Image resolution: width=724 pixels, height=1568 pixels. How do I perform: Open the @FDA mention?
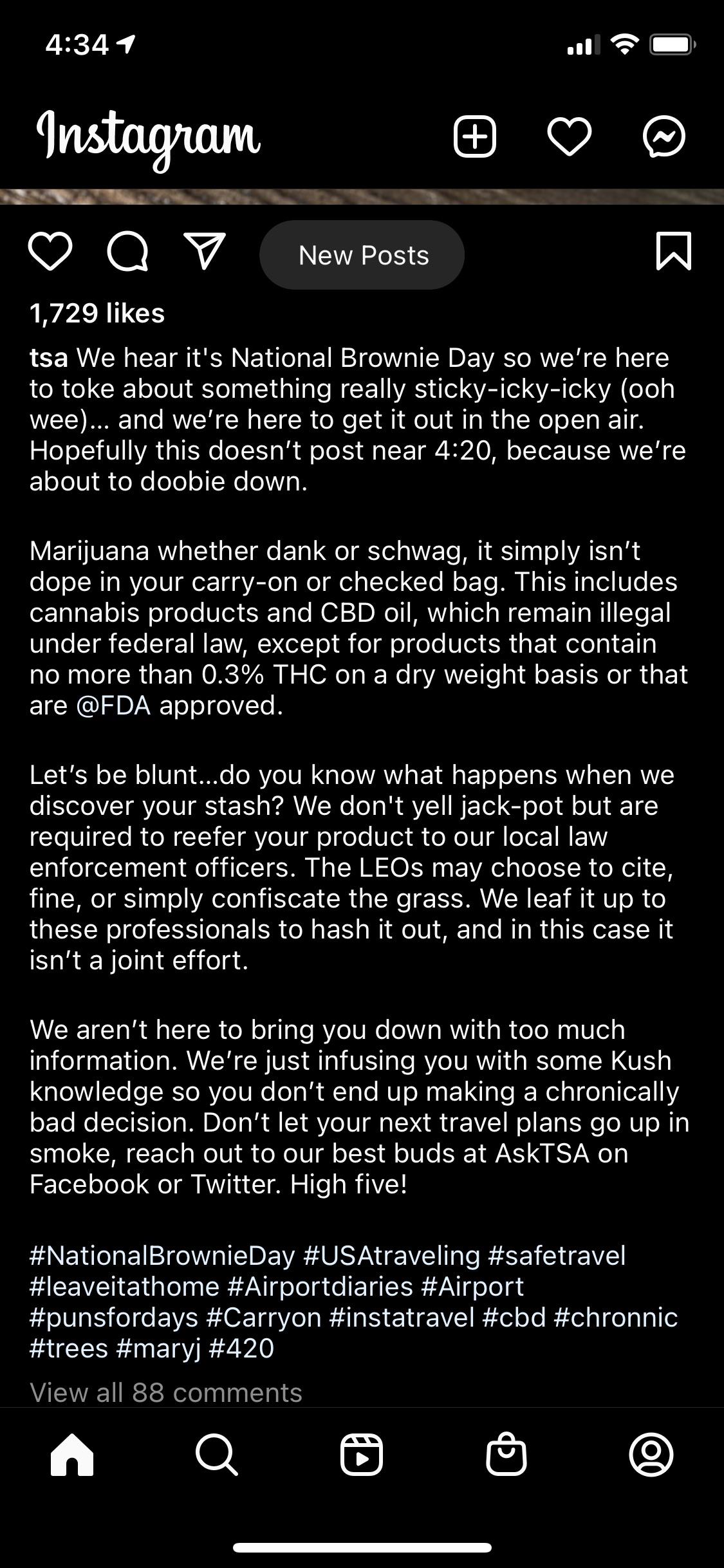tap(113, 705)
